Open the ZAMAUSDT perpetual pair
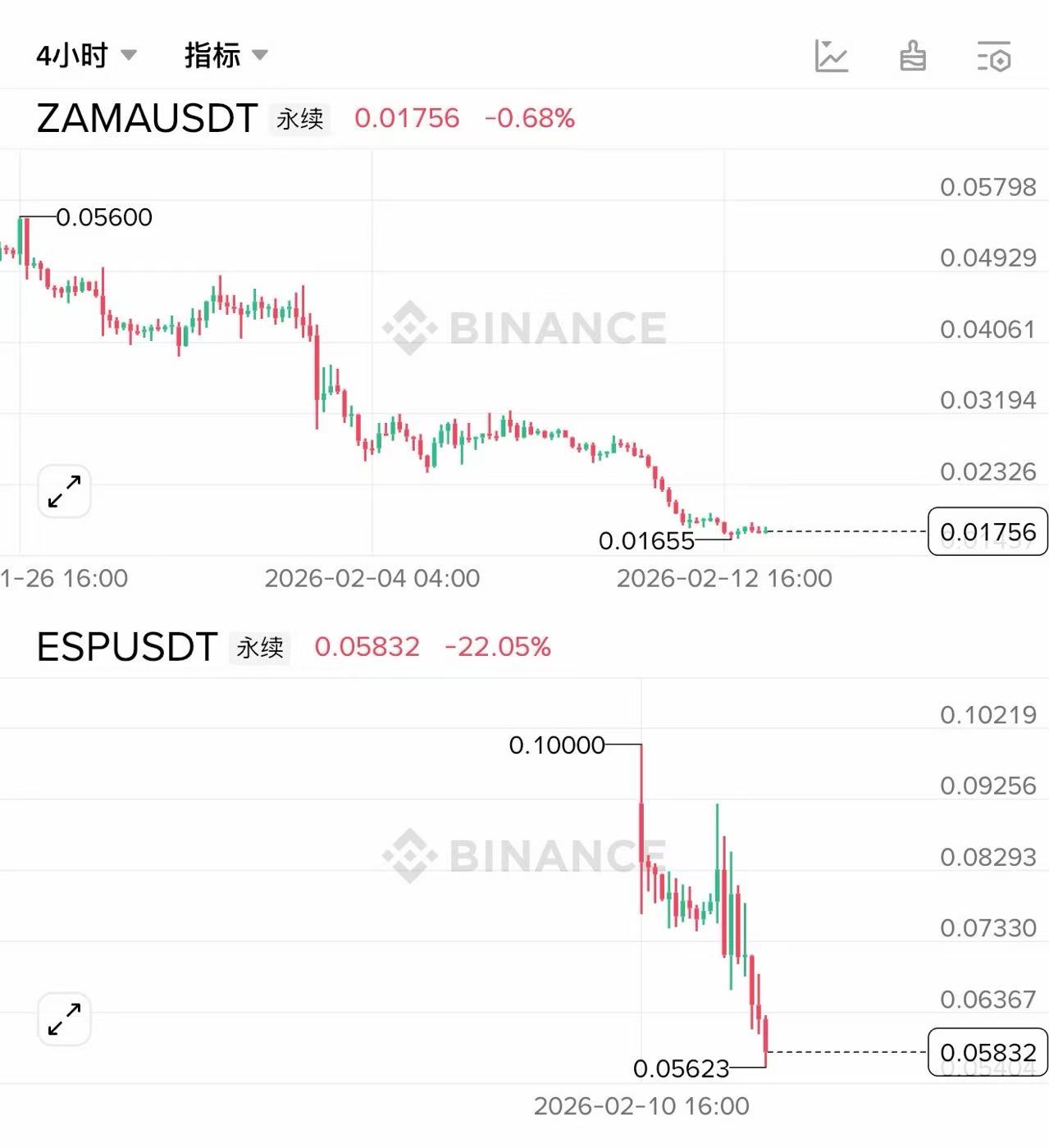1049x1148 pixels. [x=148, y=119]
